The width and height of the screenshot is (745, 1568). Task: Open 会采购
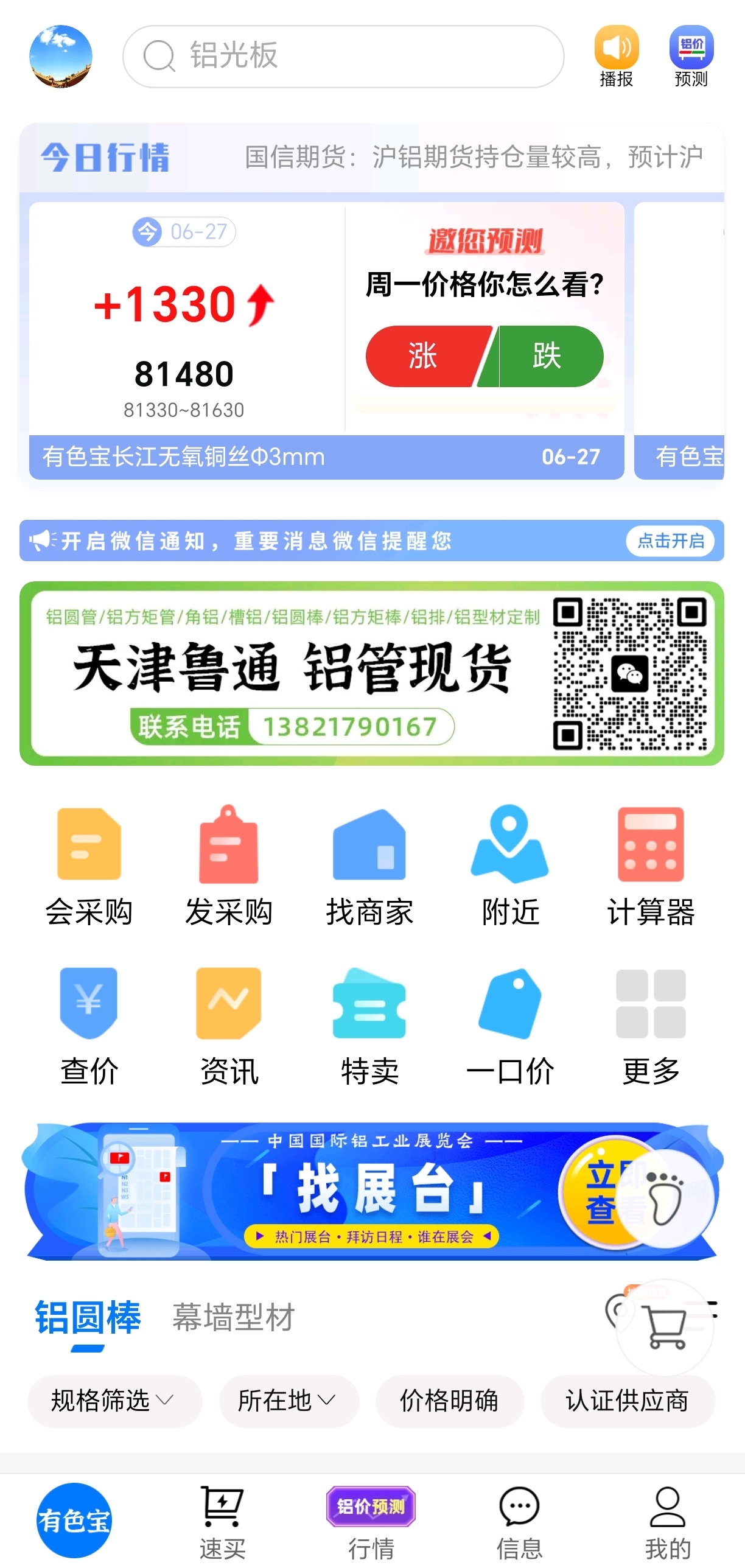click(x=89, y=867)
